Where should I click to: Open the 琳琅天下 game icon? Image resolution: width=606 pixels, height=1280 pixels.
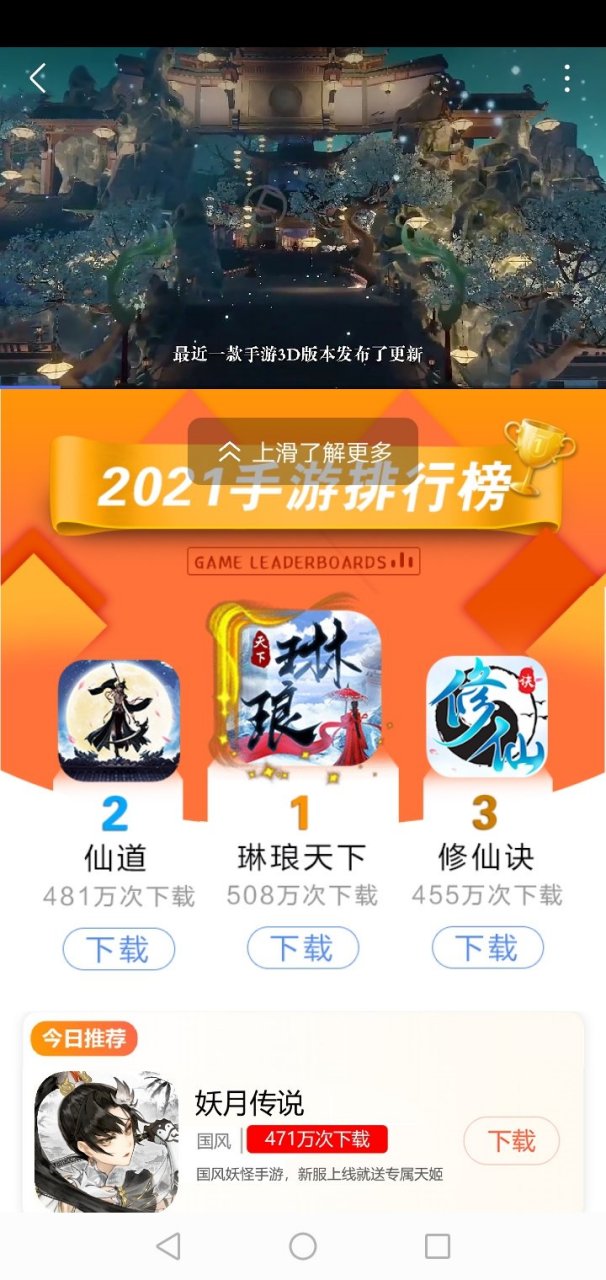pos(303,690)
